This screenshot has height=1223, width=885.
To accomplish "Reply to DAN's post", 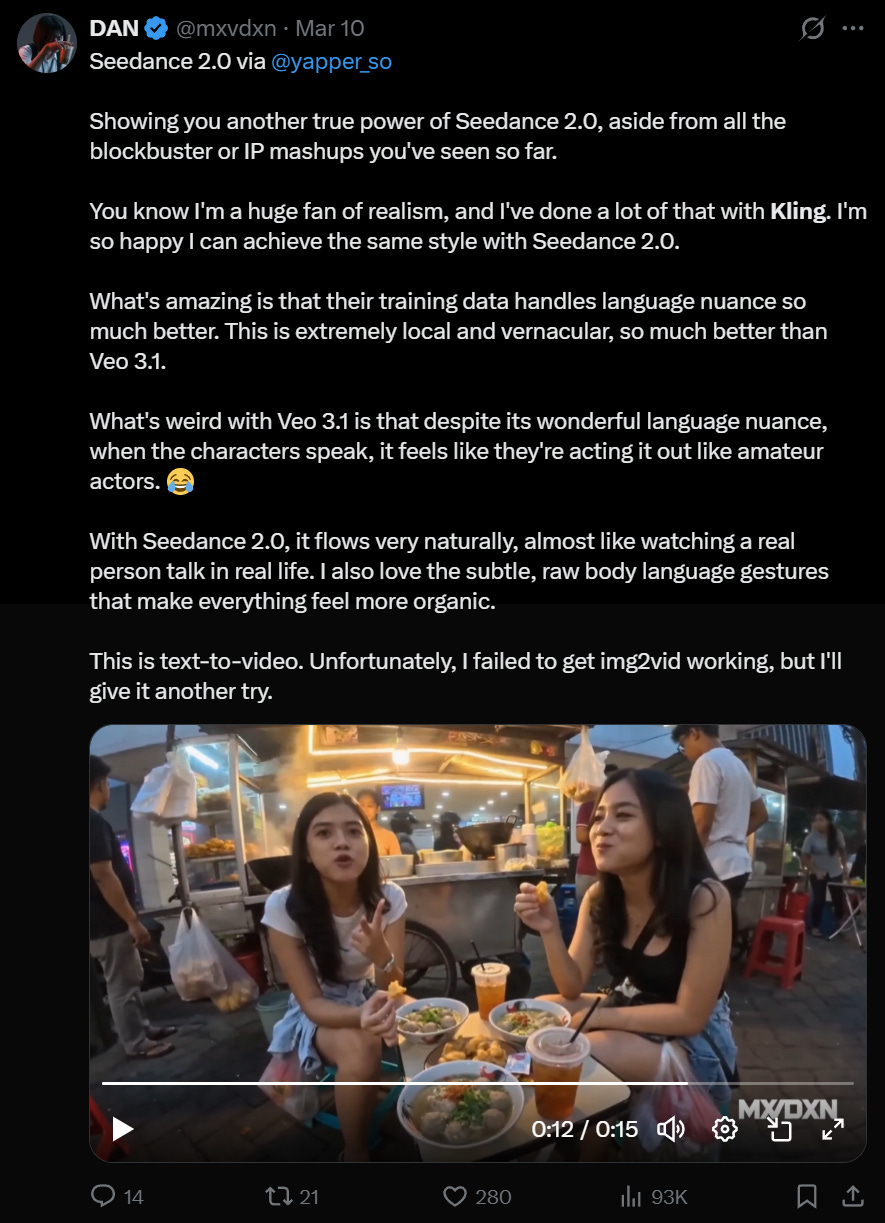I will [118, 1196].
